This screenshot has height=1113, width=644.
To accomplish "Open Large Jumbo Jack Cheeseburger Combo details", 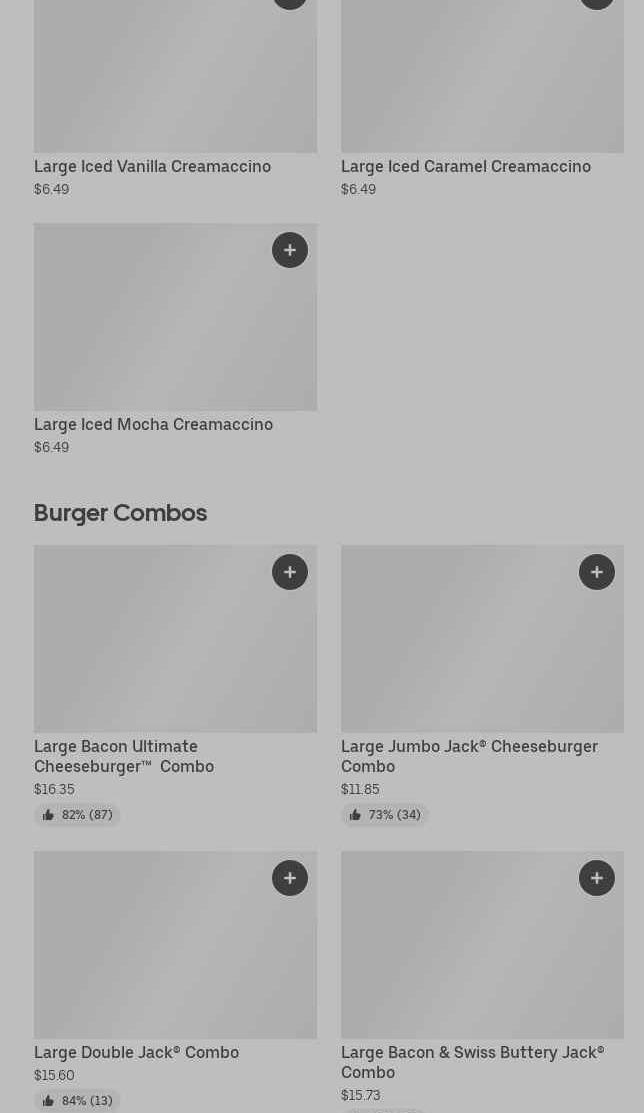I will 469,756.
